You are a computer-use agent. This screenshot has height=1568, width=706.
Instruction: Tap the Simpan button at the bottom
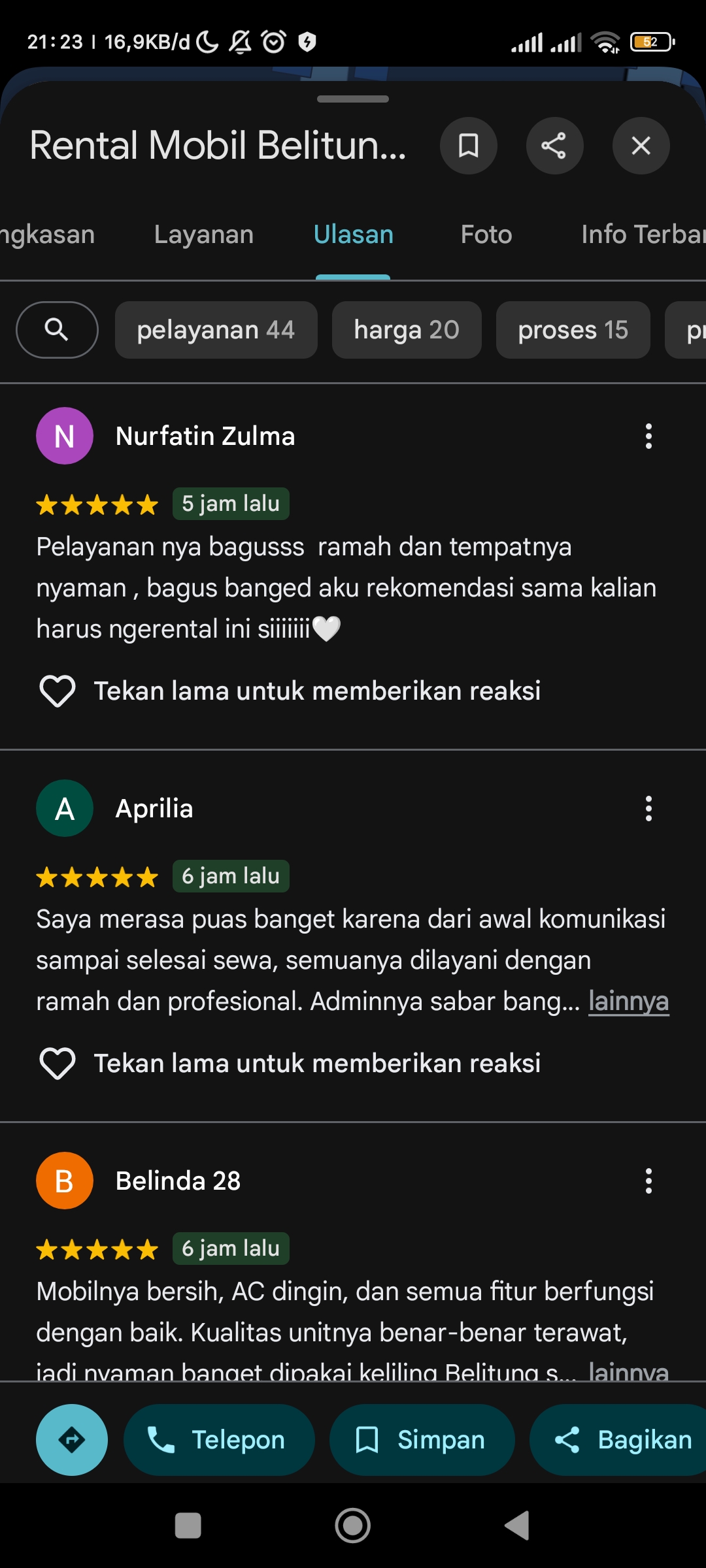click(x=422, y=1440)
